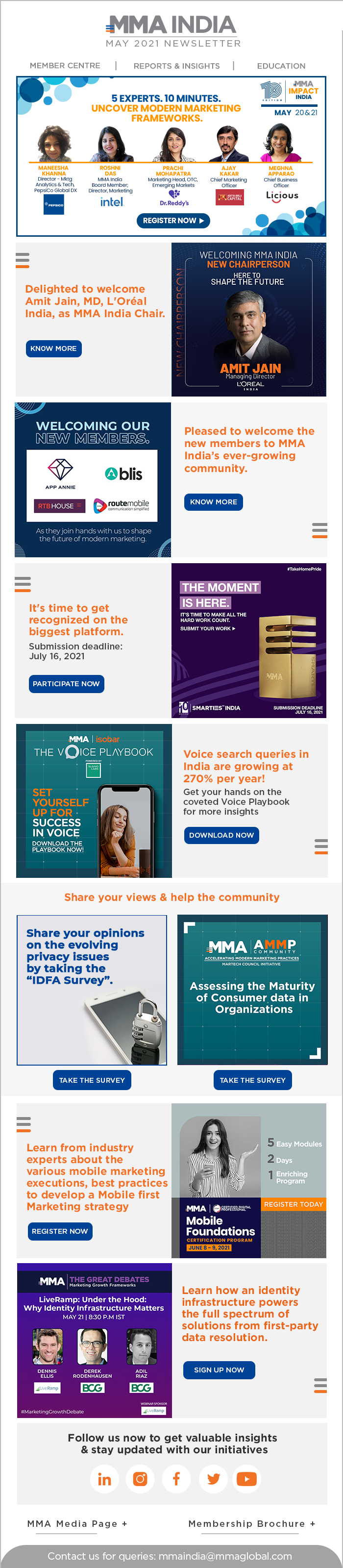Open MMA India's LinkedIn page
Screen dimensions: 343x1568
click(104, 1479)
